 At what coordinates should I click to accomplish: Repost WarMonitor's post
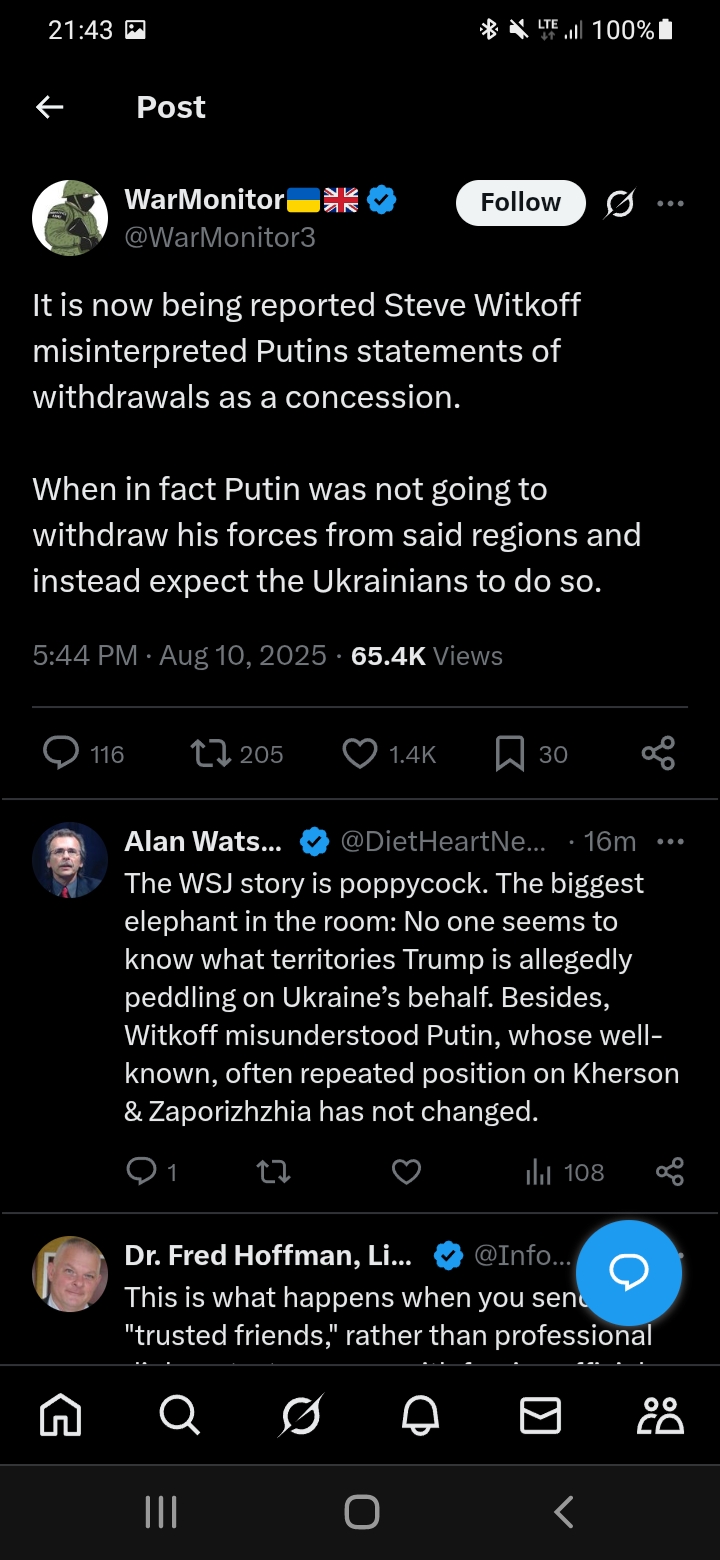(x=212, y=753)
